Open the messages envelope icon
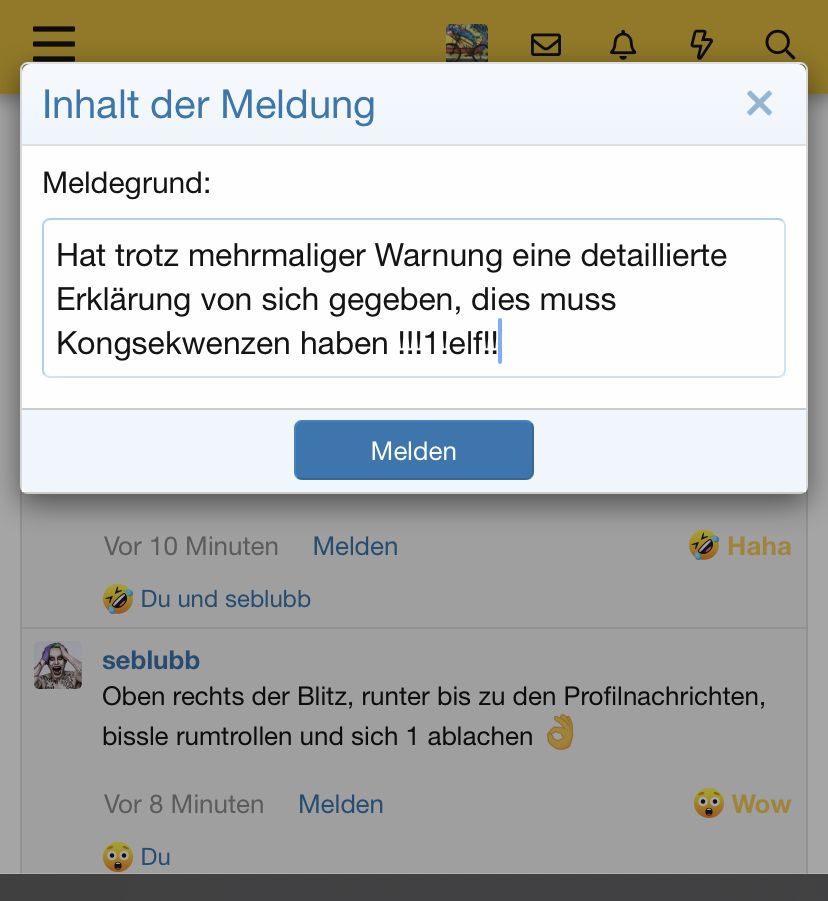 [545, 45]
